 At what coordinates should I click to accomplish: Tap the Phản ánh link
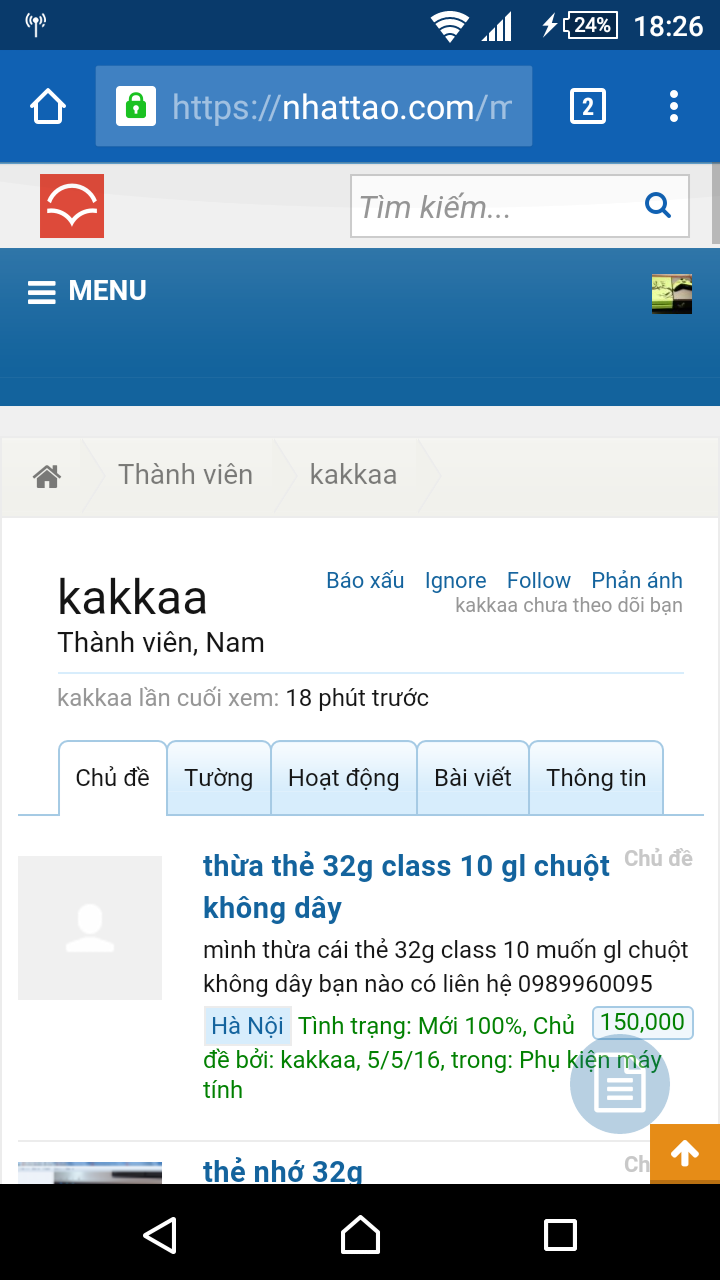[637, 580]
